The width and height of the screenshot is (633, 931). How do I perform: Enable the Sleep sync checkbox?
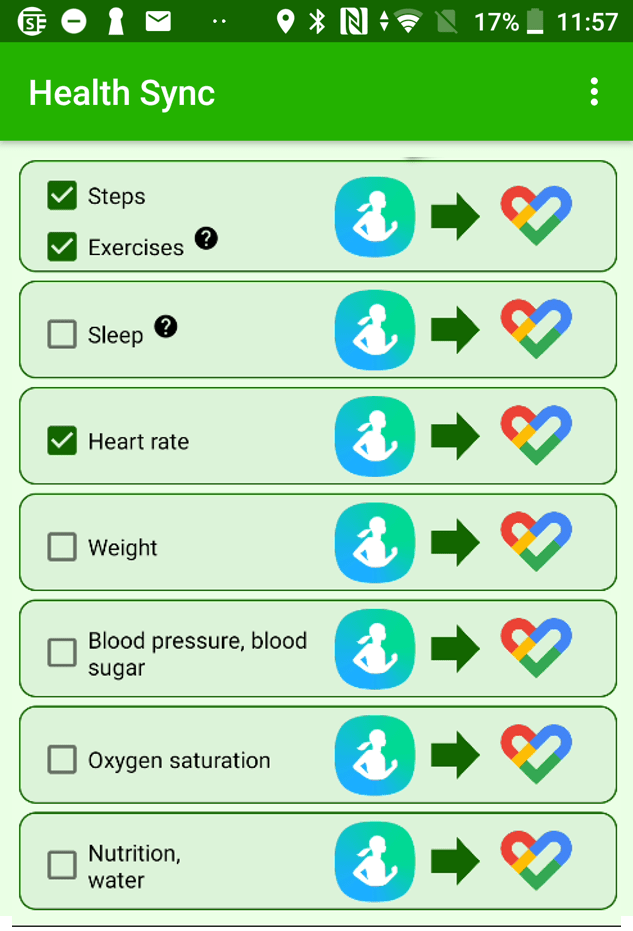pos(62,334)
